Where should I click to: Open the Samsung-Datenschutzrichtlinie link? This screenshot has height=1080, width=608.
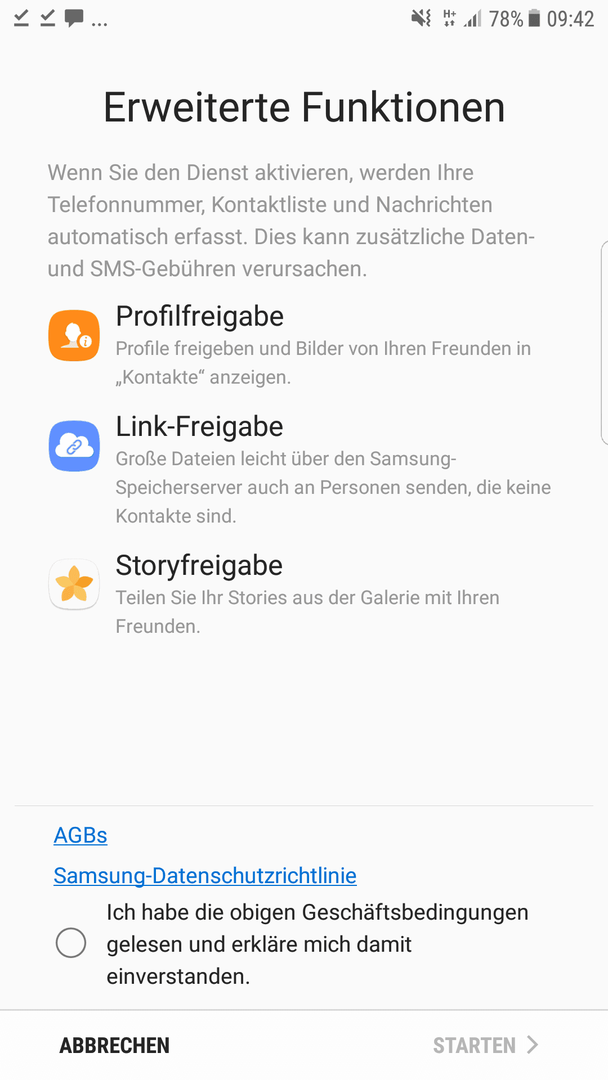pos(205,875)
